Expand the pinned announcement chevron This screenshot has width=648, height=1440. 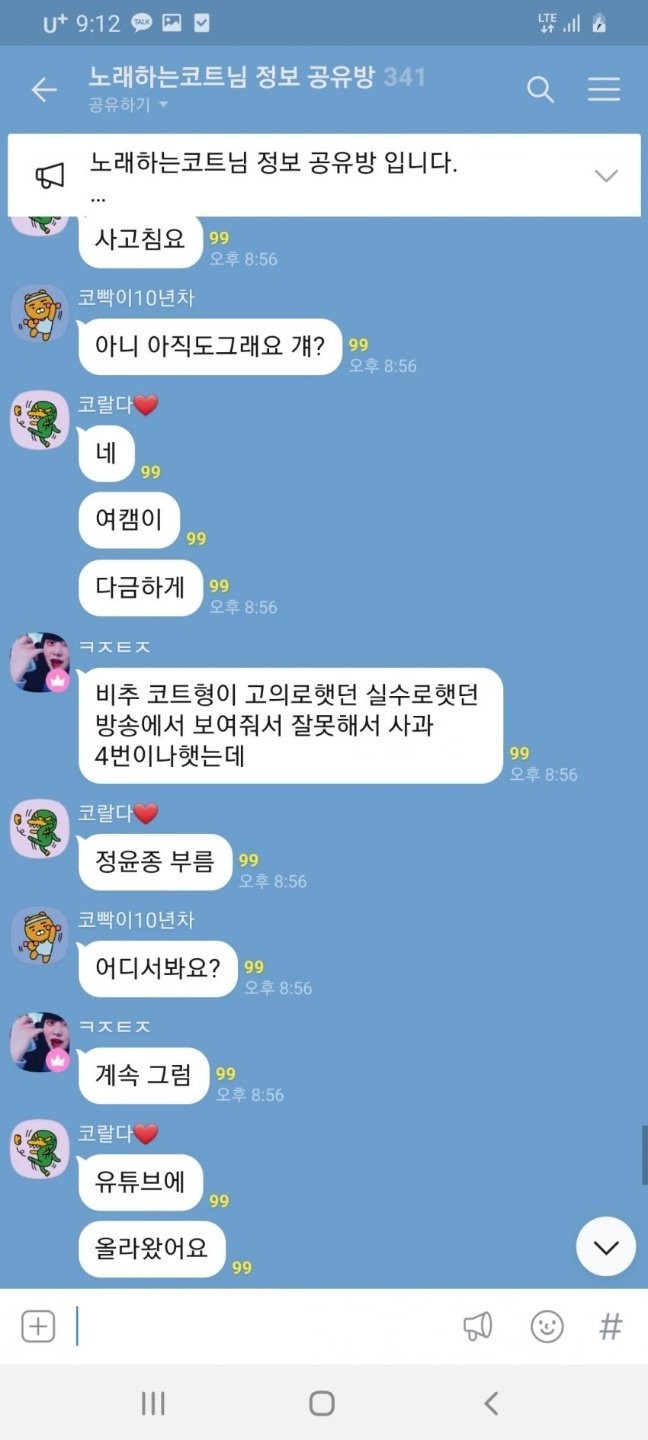[x=606, y=176]
